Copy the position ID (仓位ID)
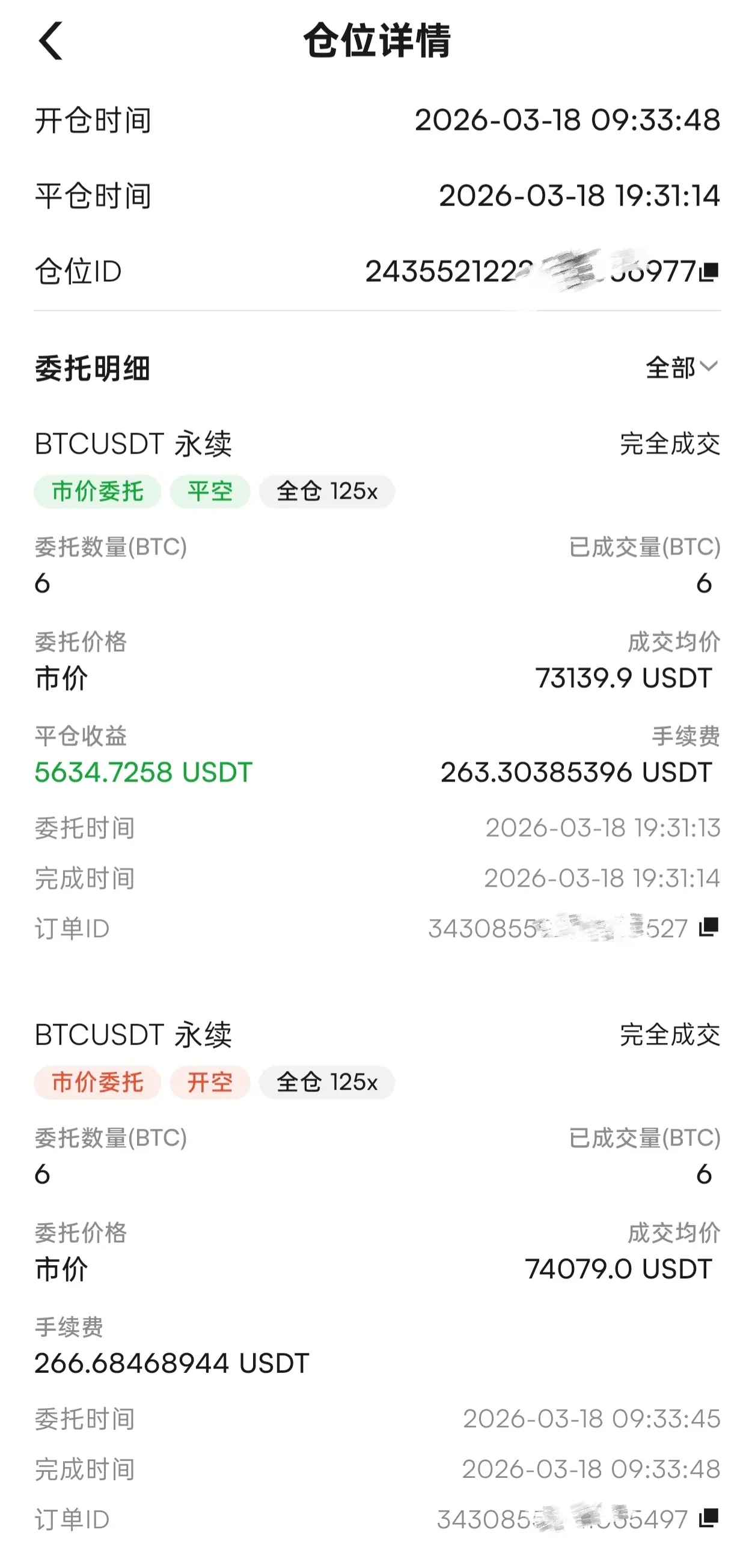 point(709,272)
